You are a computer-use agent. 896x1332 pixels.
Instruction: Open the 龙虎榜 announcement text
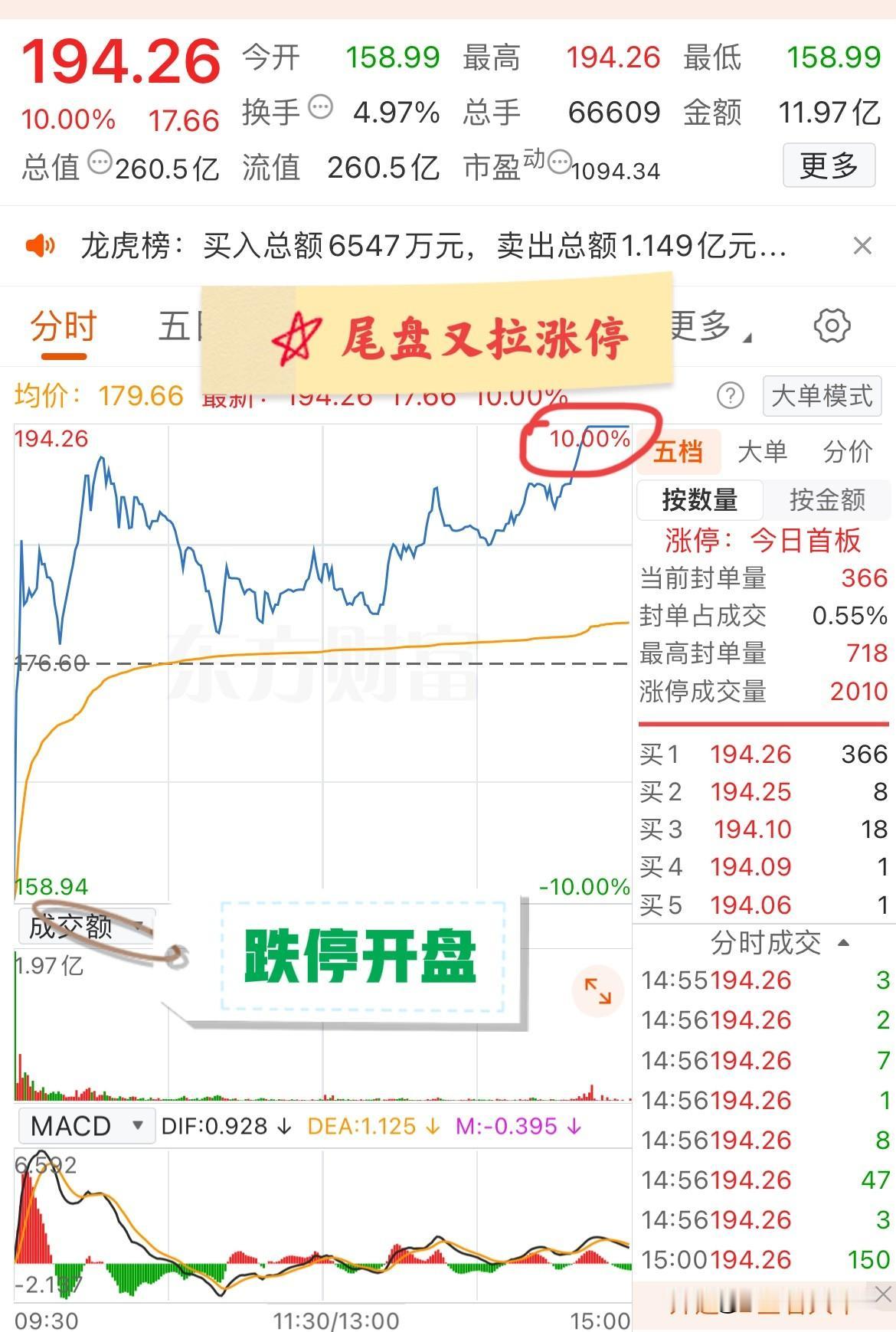click(x=429, y=247)
